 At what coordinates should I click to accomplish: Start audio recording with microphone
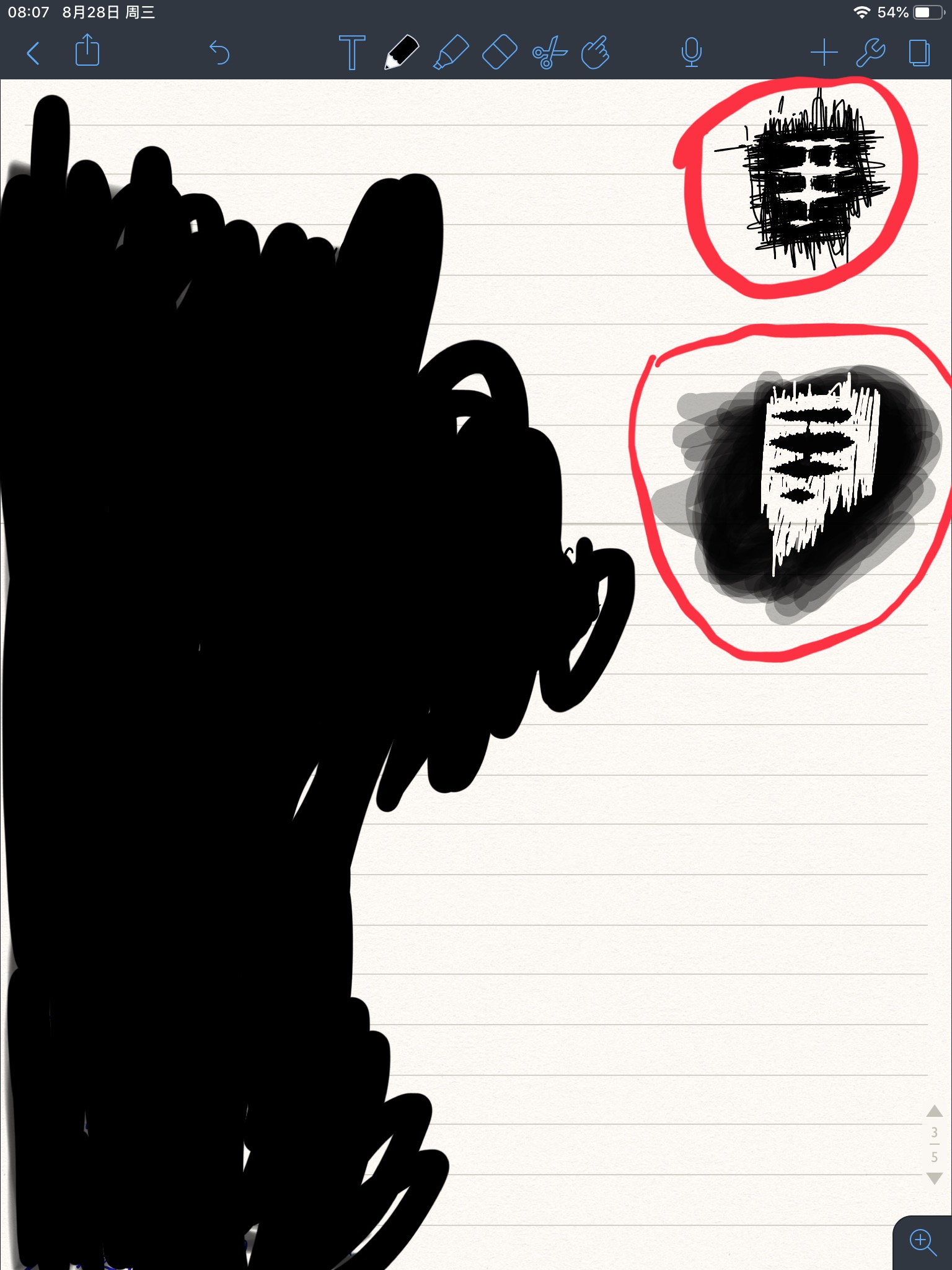[691, 53]
